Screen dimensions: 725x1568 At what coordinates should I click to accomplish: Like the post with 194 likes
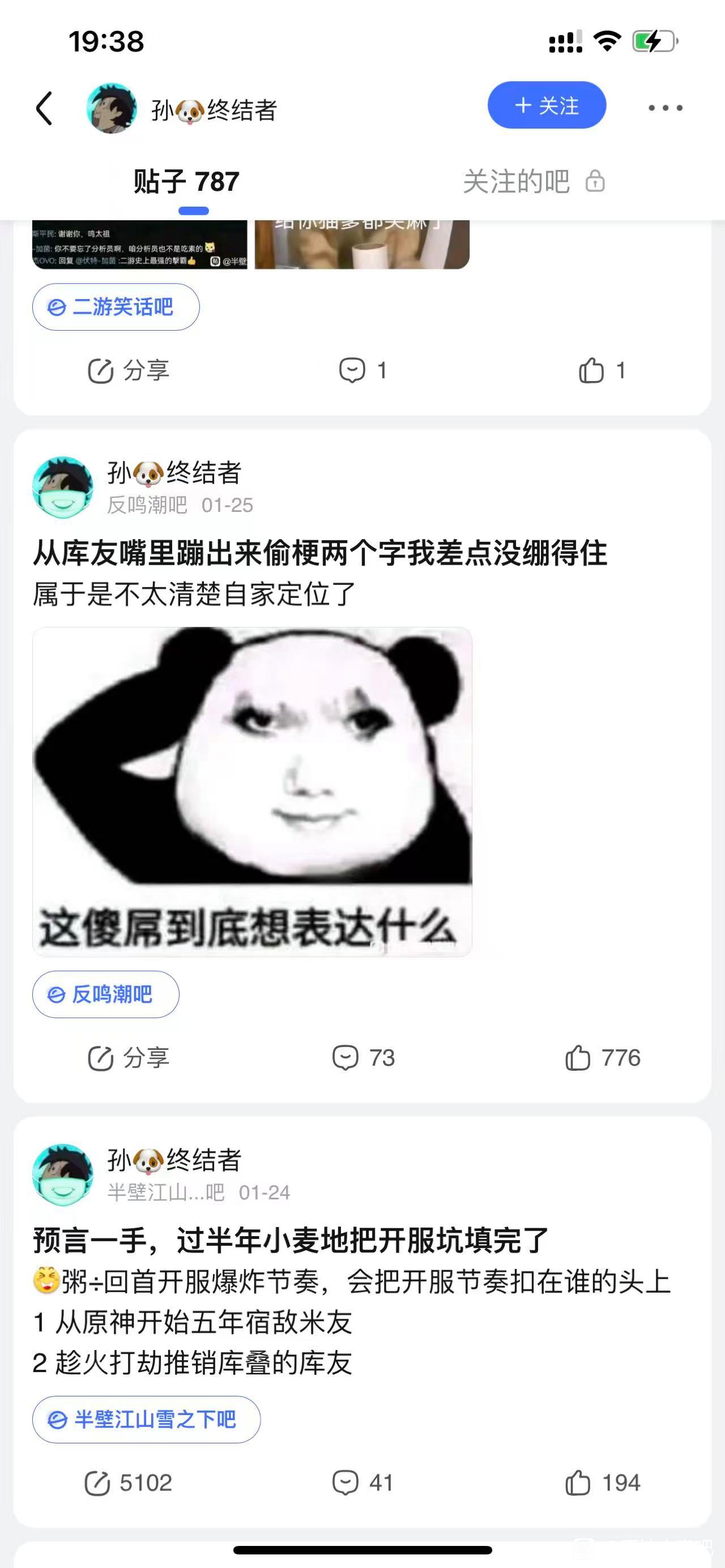click(603, 1483)
